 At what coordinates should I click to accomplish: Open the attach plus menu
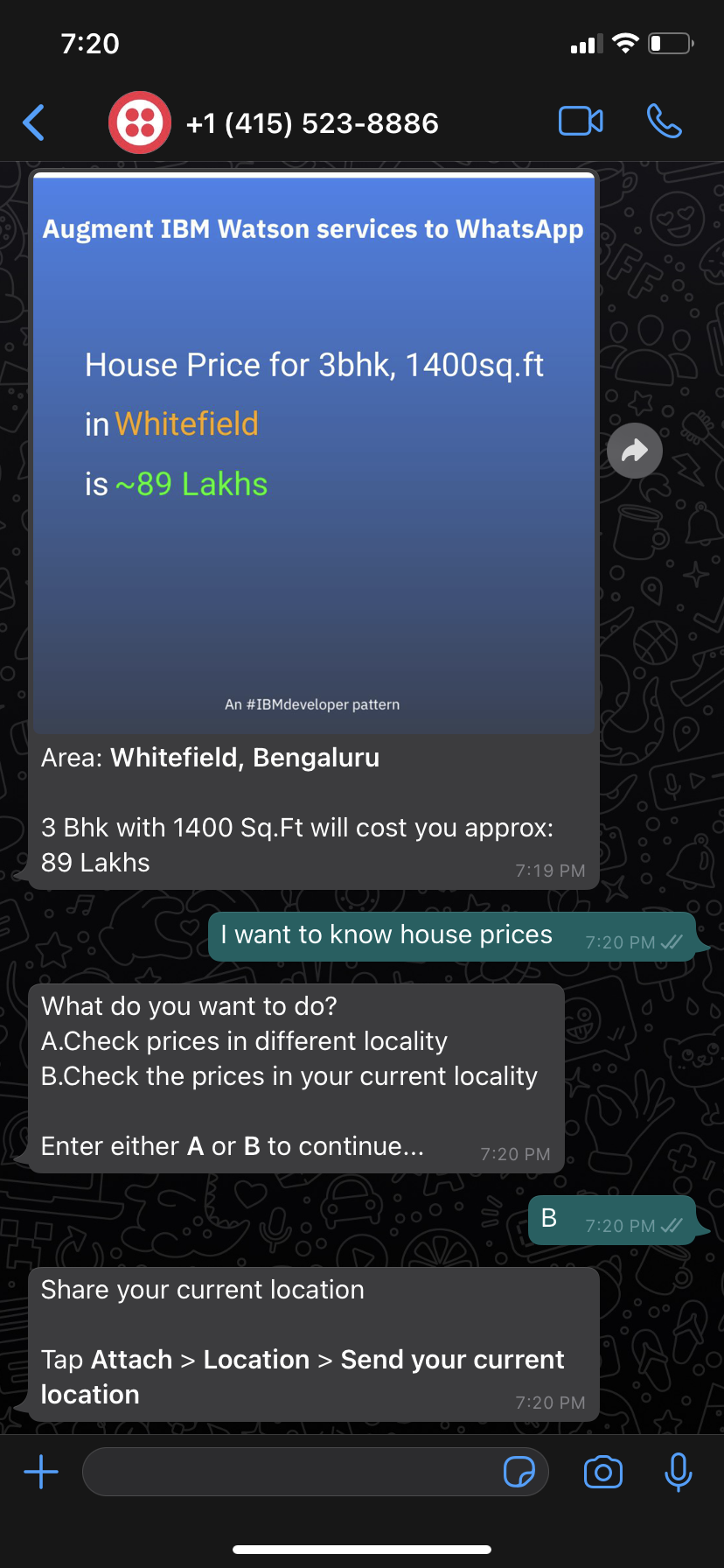point(41,1472)
